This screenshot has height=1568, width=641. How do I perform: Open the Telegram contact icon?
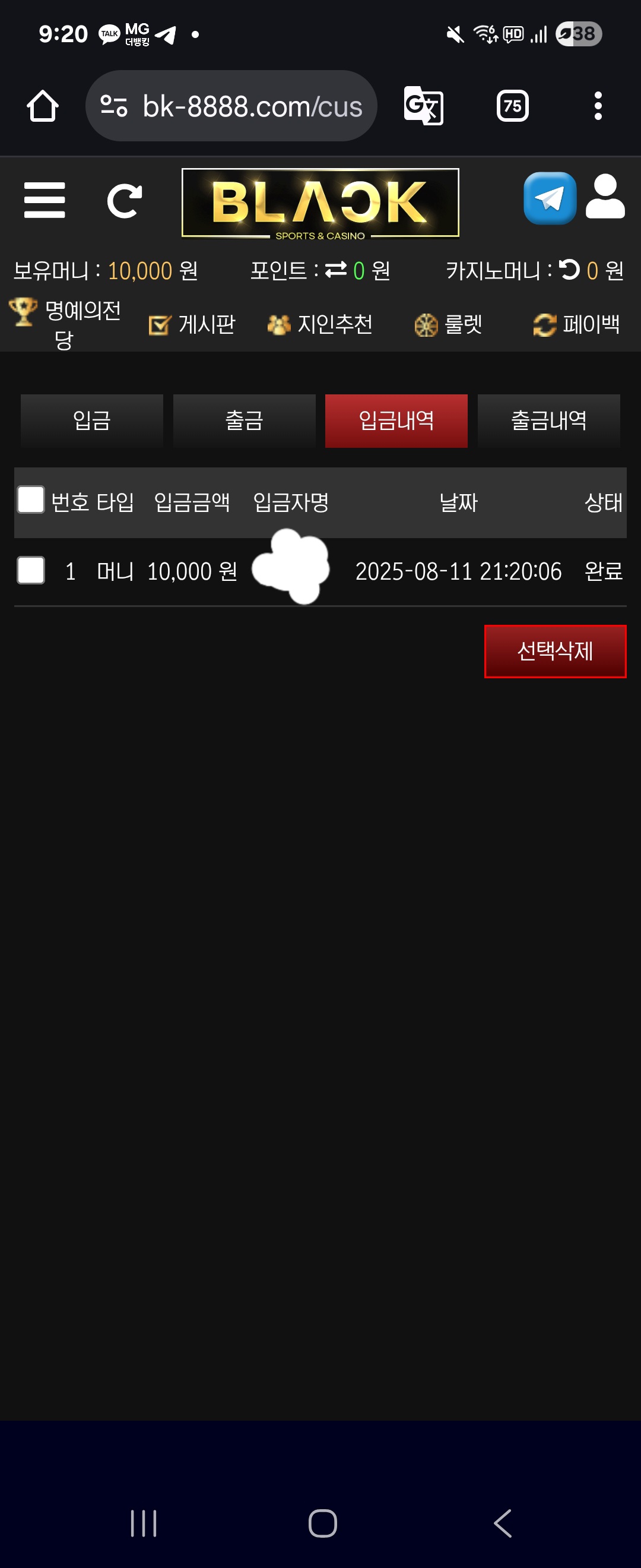click(x=550, y=198)
